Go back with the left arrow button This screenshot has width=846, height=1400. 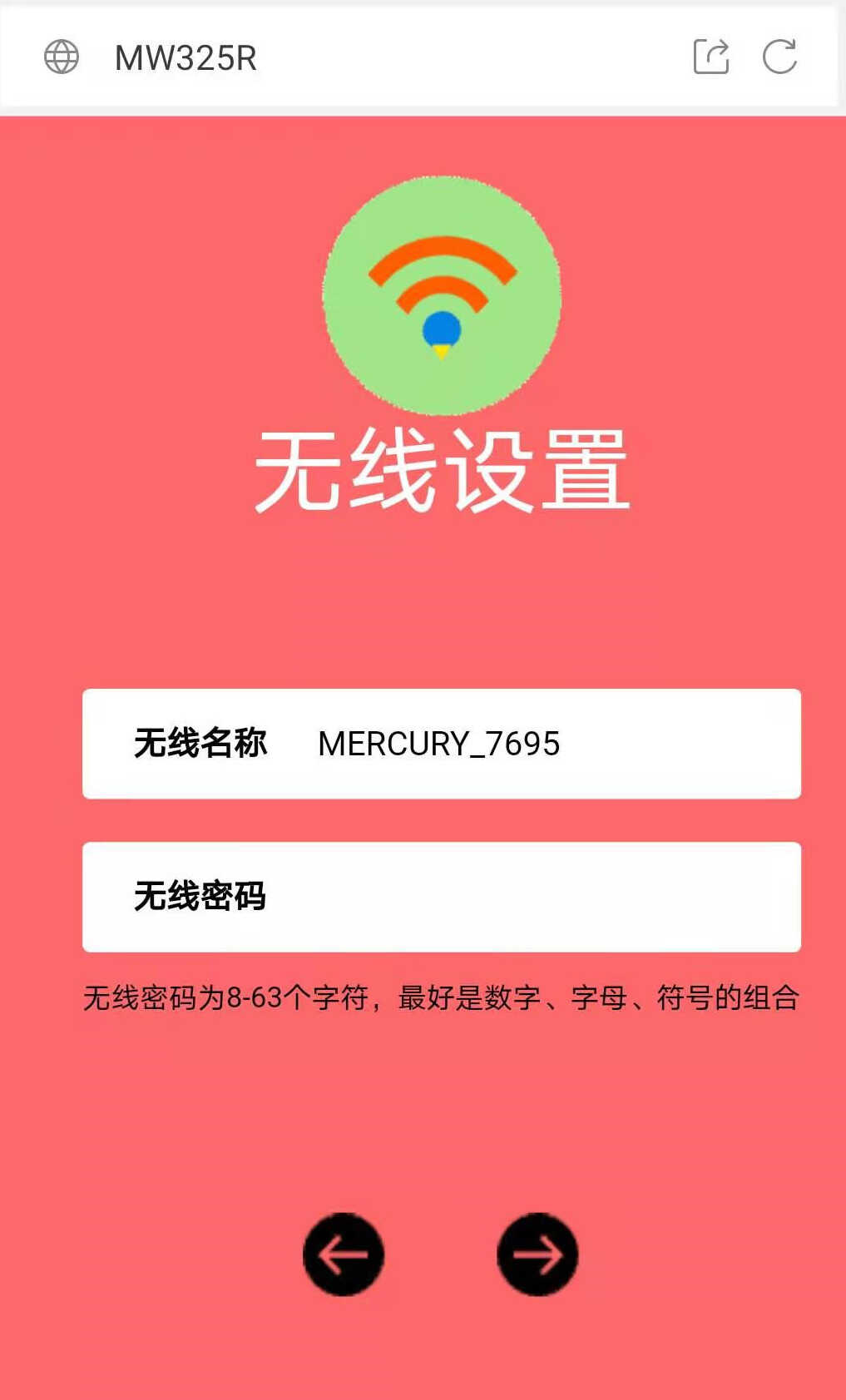click(x=344, y=1254)
